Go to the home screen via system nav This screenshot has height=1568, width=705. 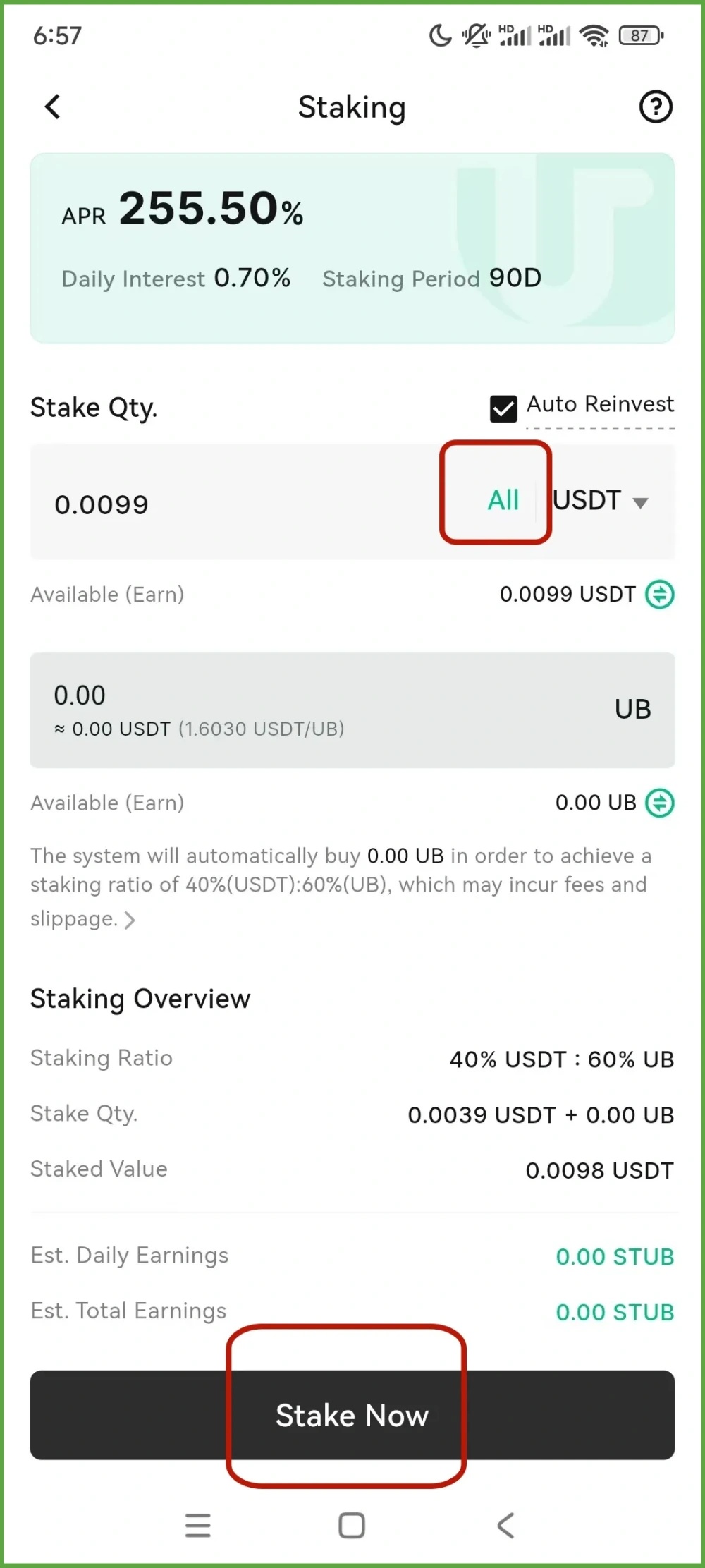(352, 1525)
